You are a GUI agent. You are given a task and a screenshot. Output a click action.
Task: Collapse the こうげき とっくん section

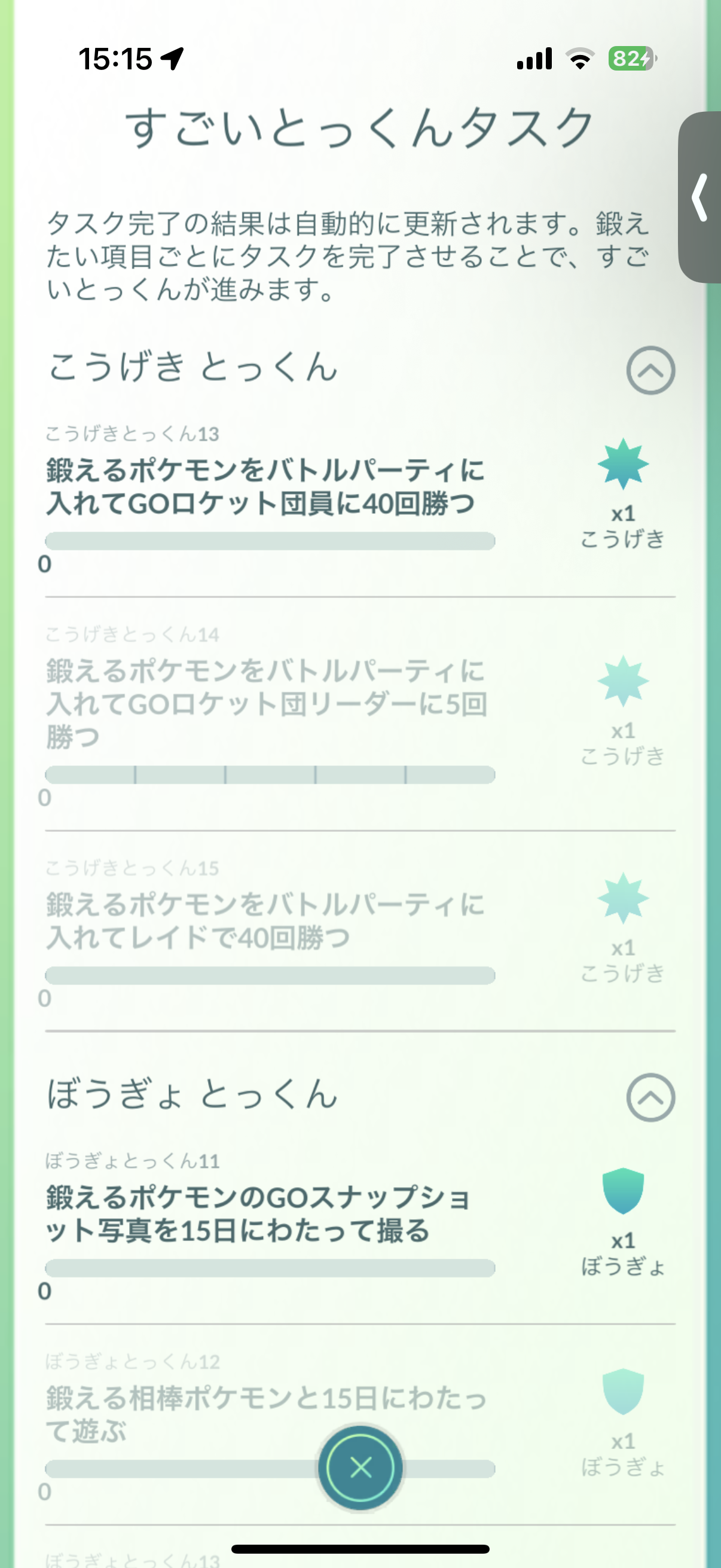(650, 370)
